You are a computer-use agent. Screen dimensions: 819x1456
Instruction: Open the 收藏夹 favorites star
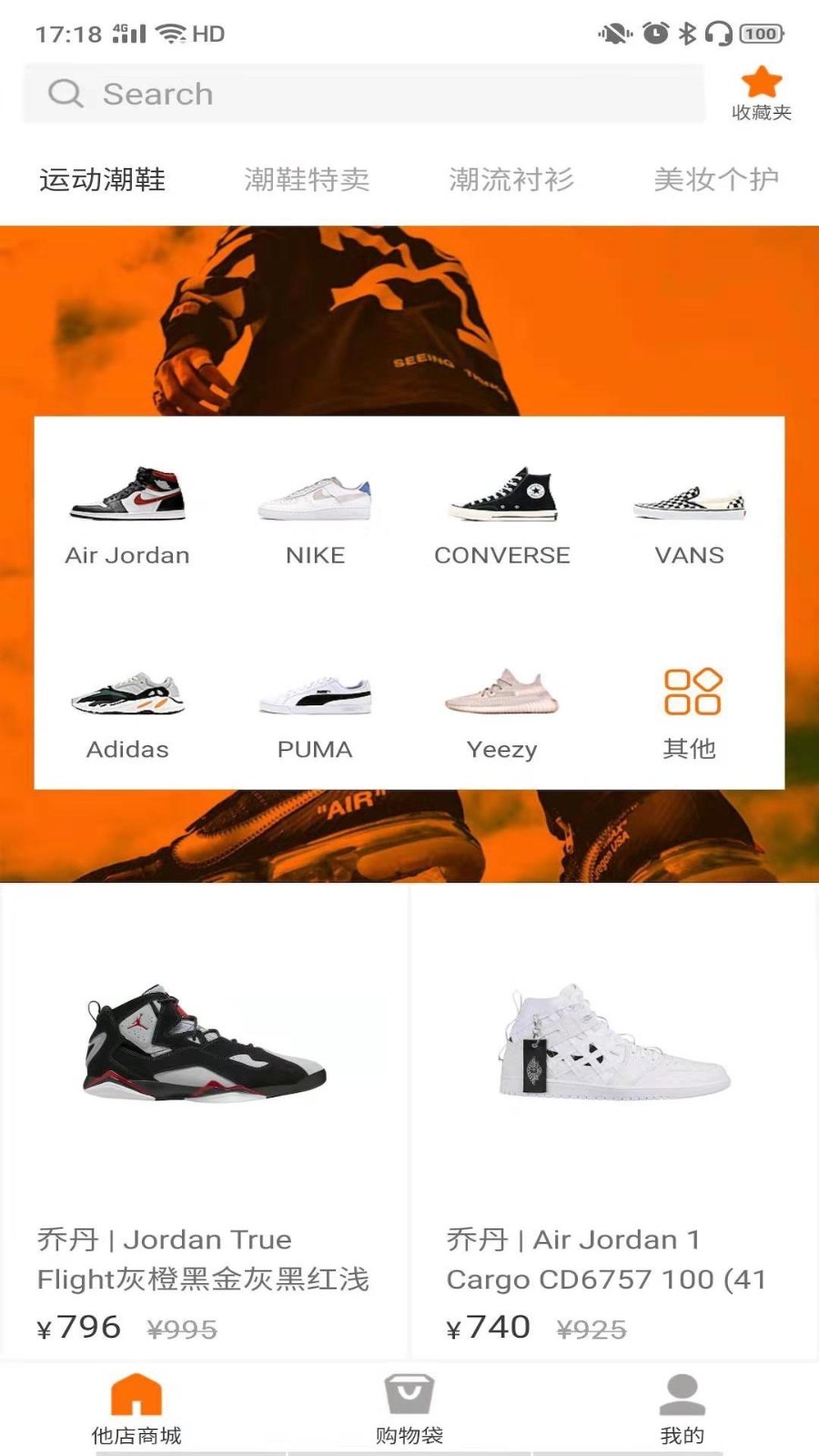(x=761, y=93)
